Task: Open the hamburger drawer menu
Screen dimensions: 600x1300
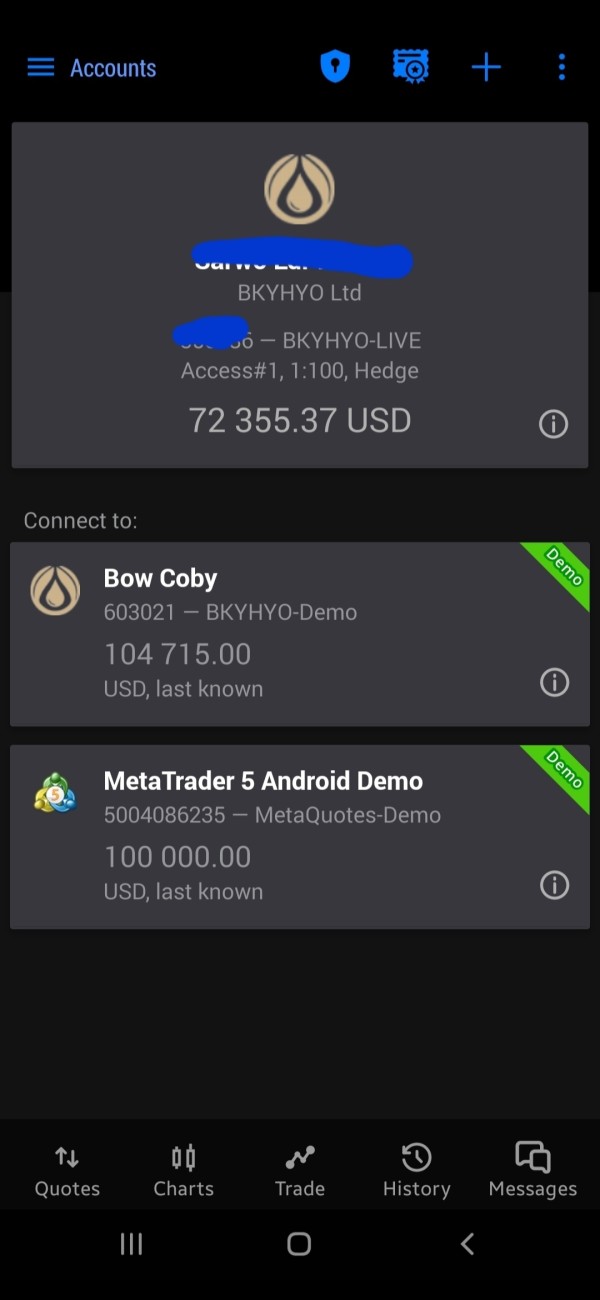Action: [x=40, y=67]
